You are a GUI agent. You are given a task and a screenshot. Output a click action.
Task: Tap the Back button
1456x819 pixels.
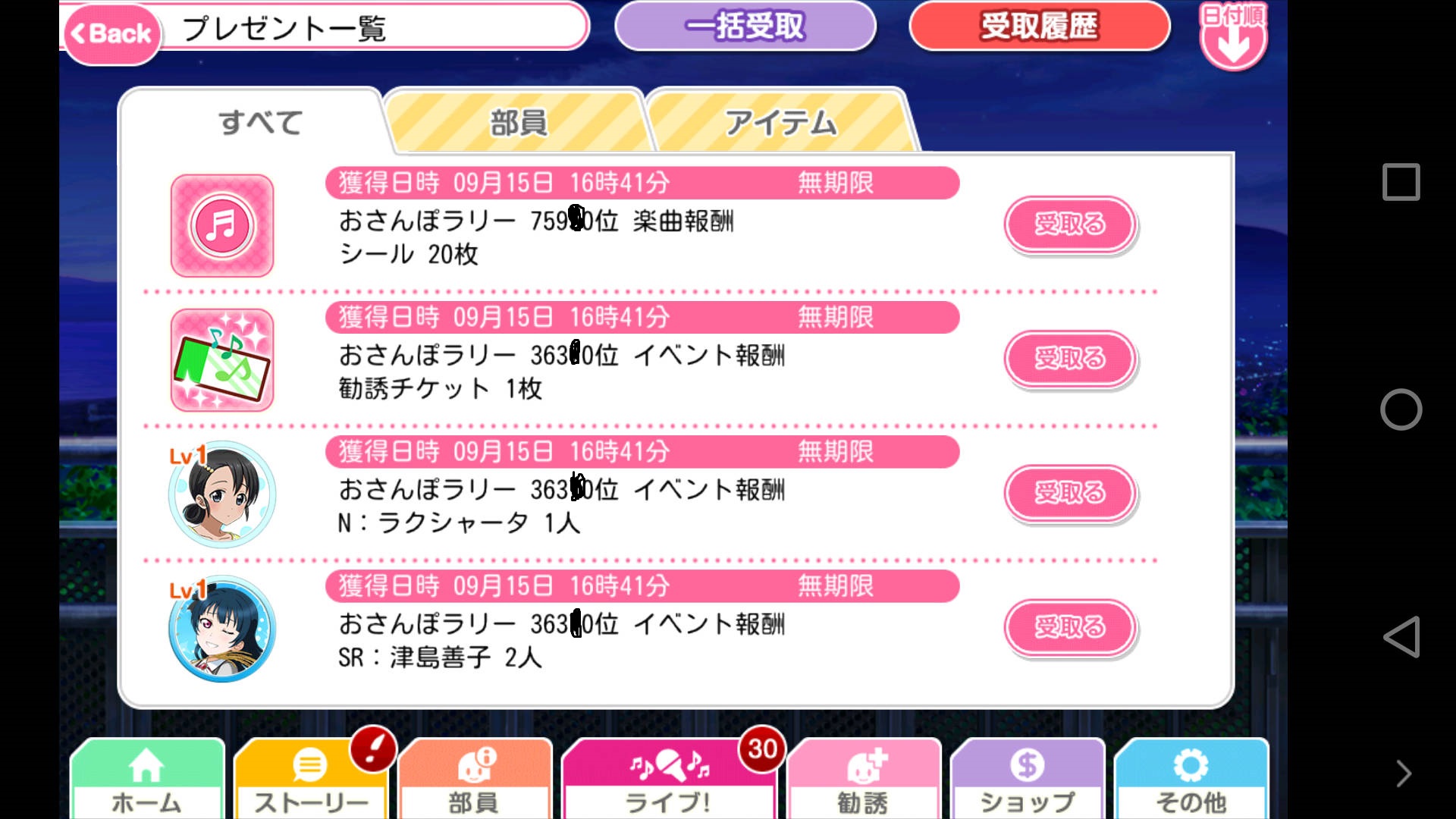pos(112,33)
